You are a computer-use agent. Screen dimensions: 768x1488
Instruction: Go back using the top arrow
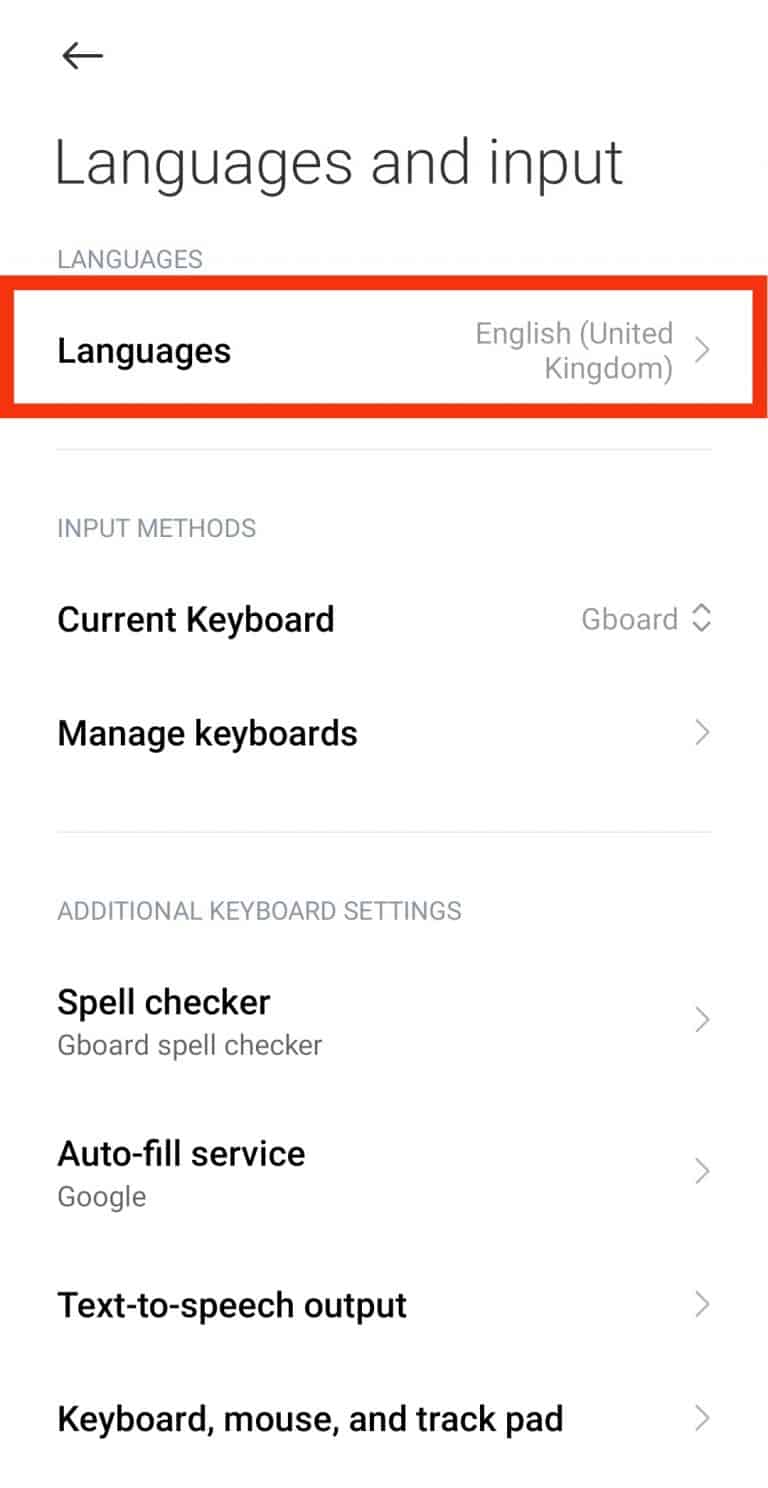tap(82, 56)
